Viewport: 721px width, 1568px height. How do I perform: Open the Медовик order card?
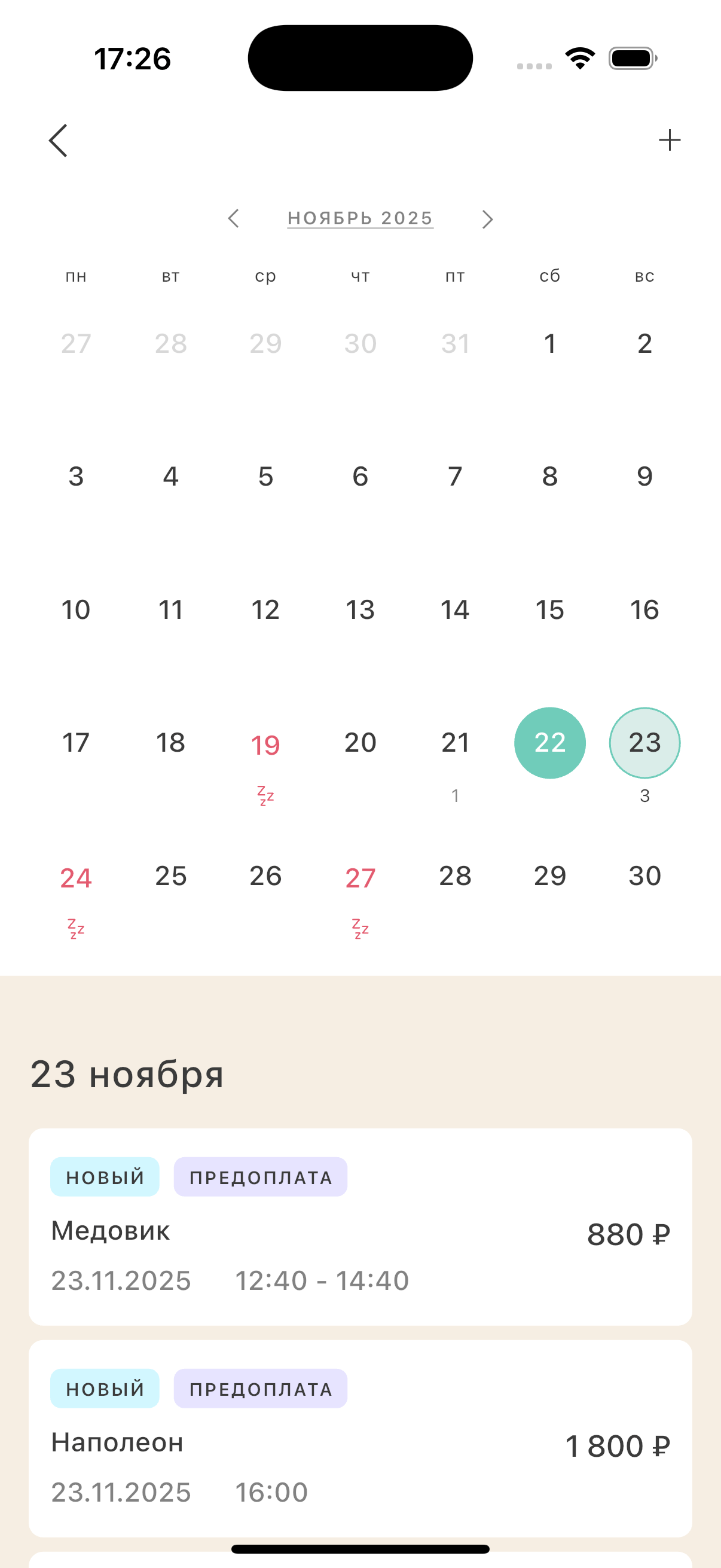(x=360, y=1227)
